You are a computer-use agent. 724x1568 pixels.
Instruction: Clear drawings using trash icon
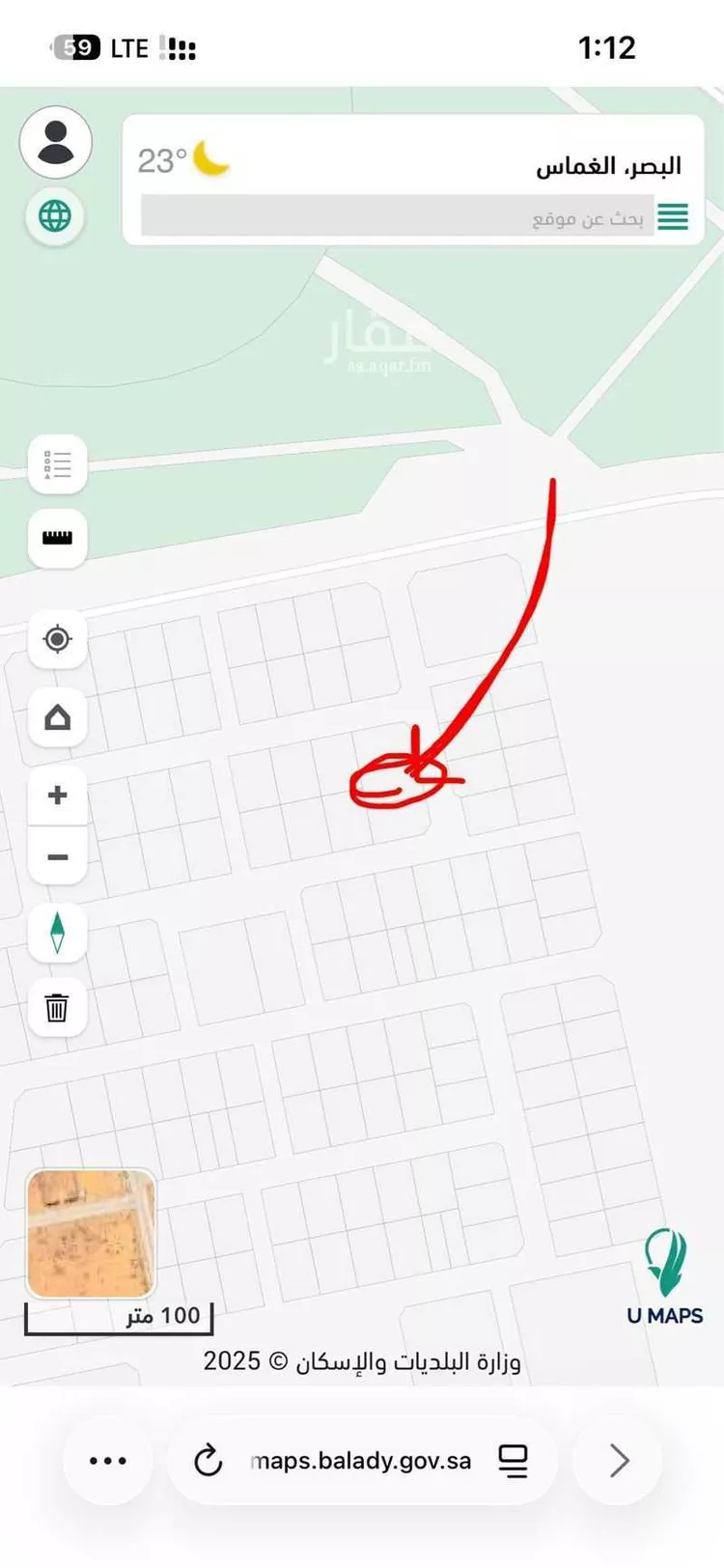(x=57, y=1007)
